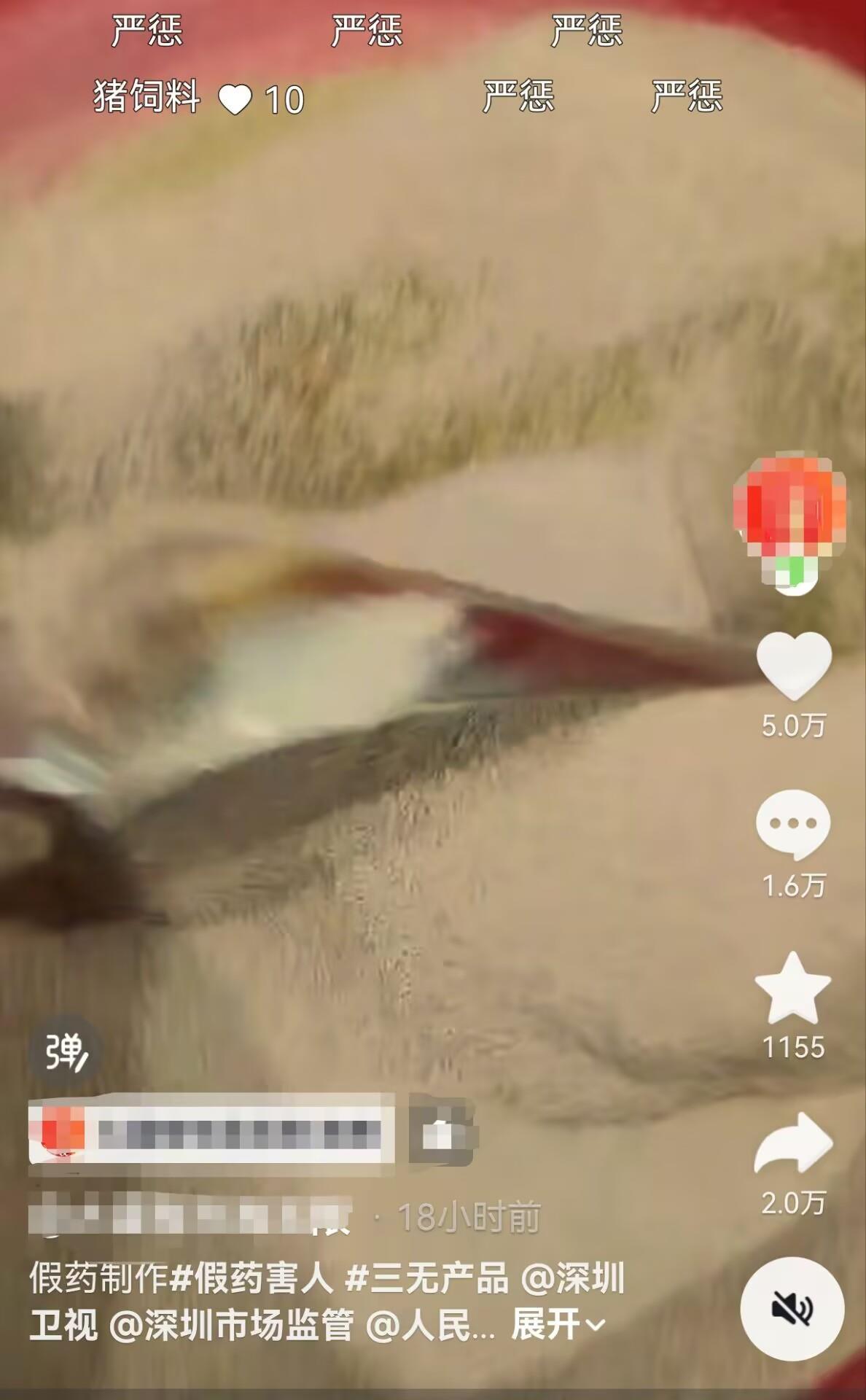866x1400 pixels.
Task: Unmute the video sound
Action: pyautogui.click(x=792, y=1309)
